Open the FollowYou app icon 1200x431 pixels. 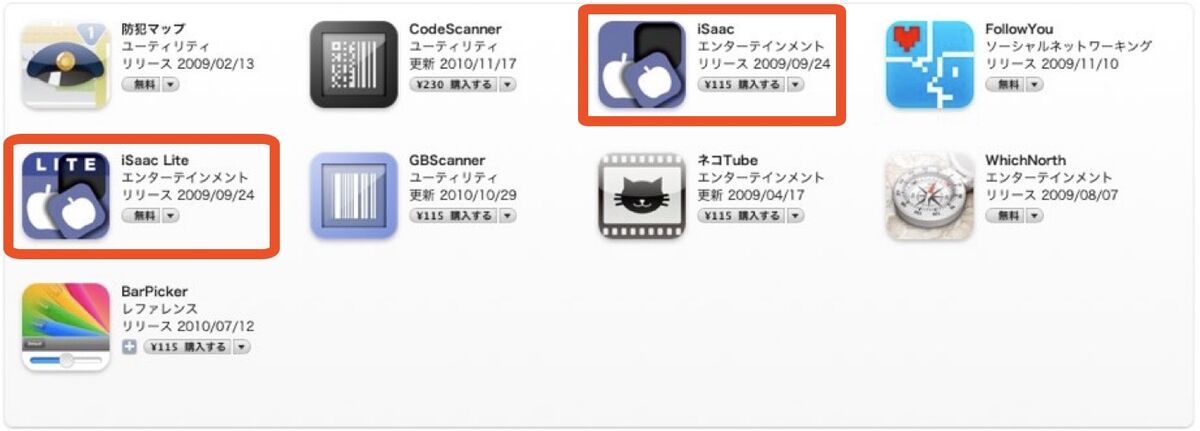[929, 64]
